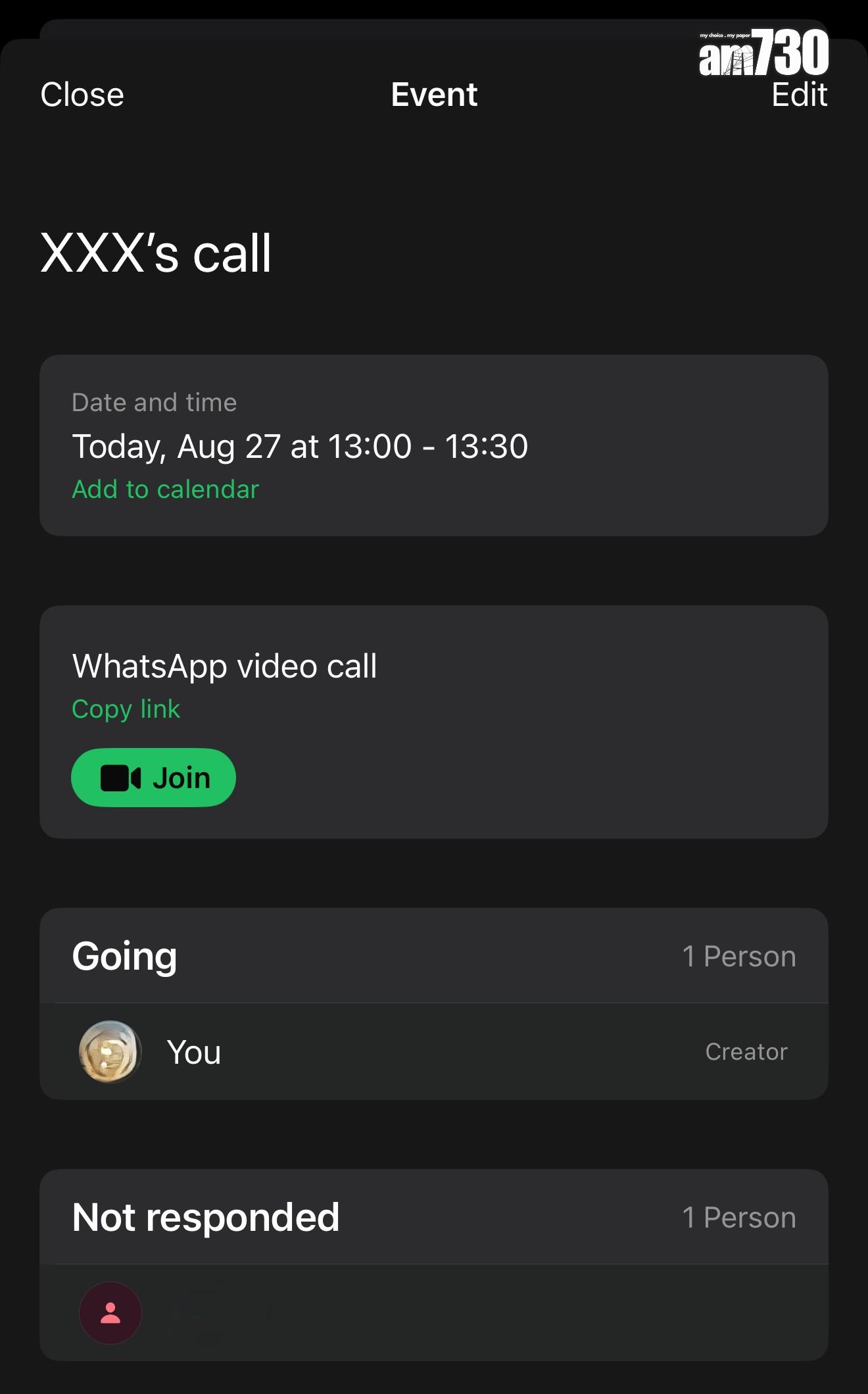The height and width of the screenshot is (1394, 868).
Task: Tap the pink participant silhouette icon
Action: pos(109,1312)
